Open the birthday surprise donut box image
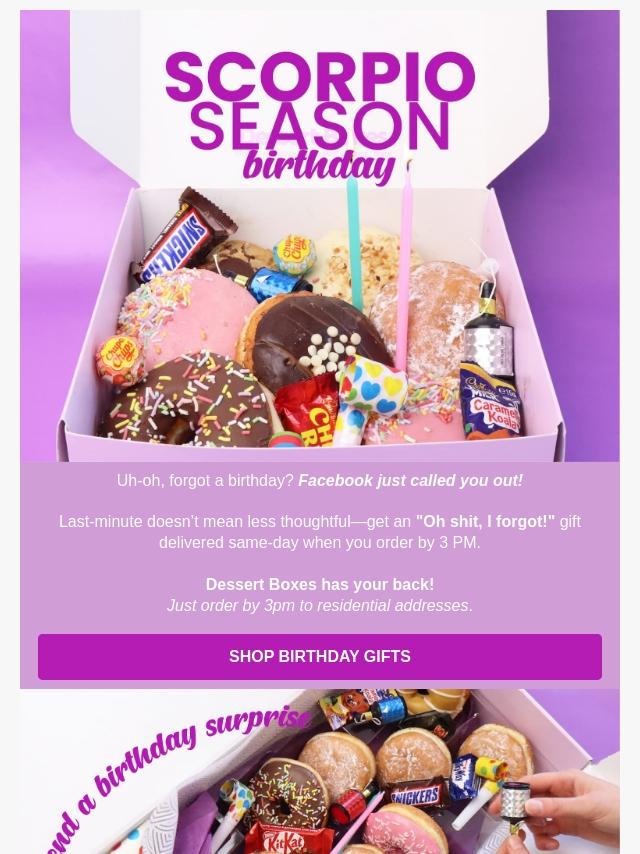The image size is (640, 854). point(320,772)
